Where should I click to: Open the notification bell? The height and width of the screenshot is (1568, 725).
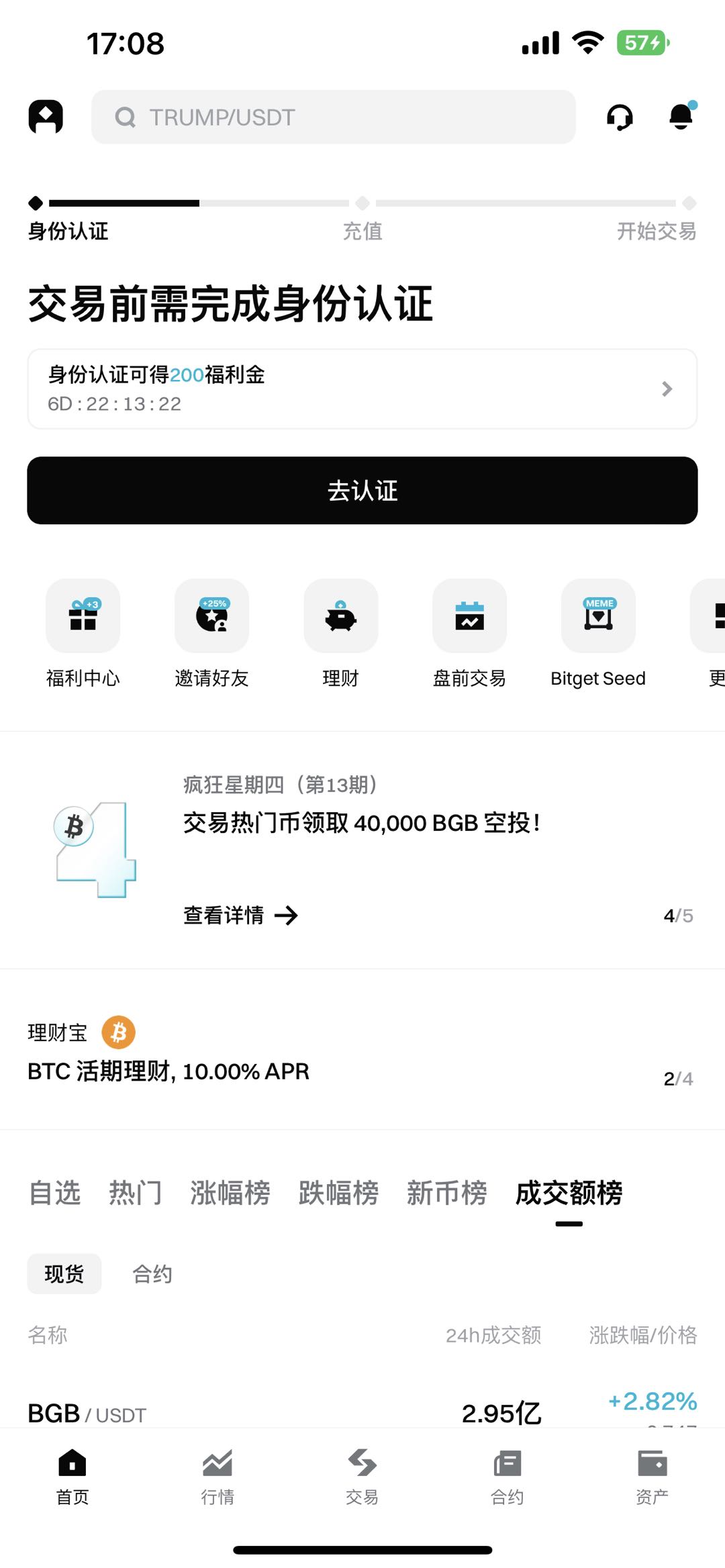click(x=681, y=117)
